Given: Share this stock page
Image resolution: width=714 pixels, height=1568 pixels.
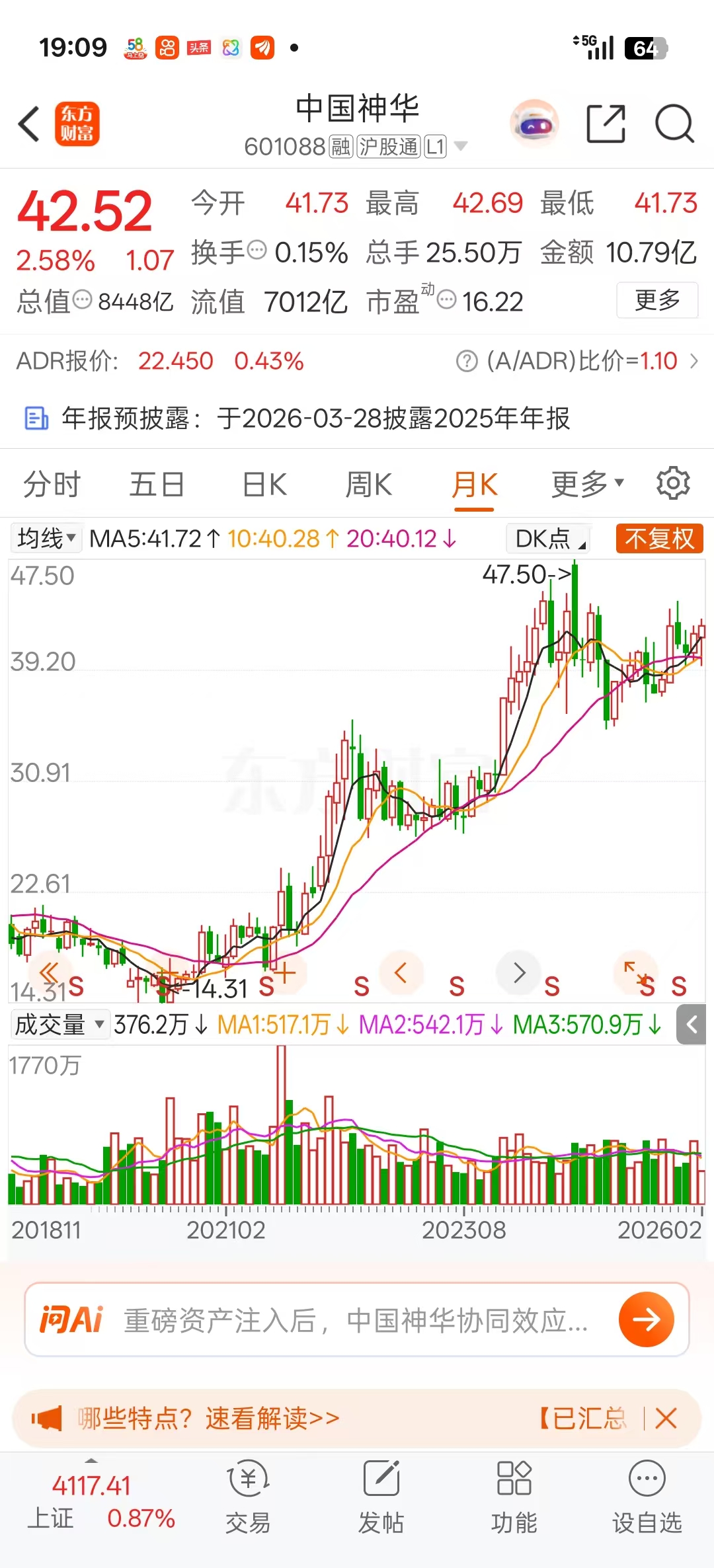Looking at the screenshot, I should pyautogui.click(x=606, y=124).
